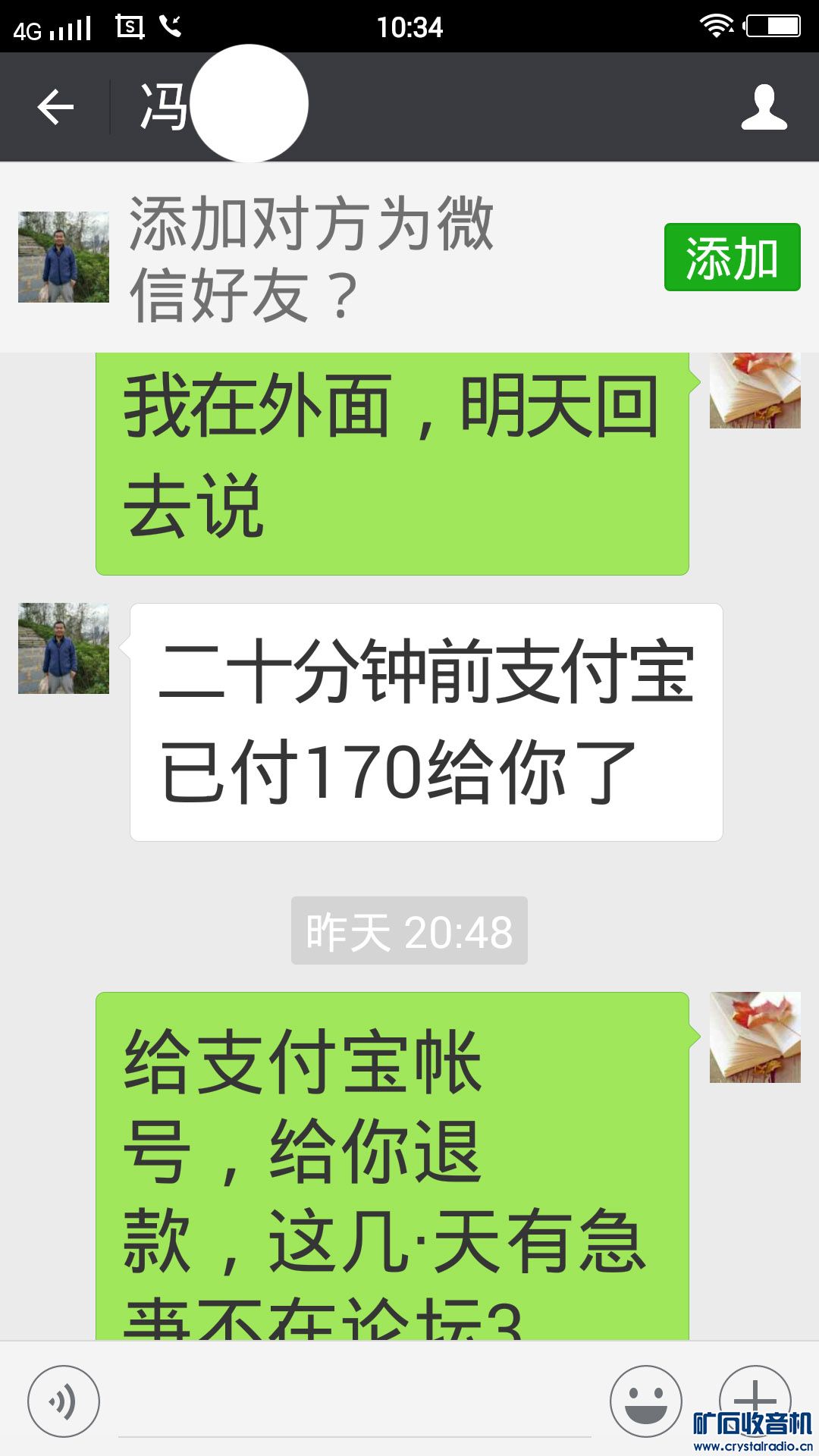The width and height of the screenshot is (819, 1456).
Task: Open the plus attachments menu
Action: pos(755,1397)
